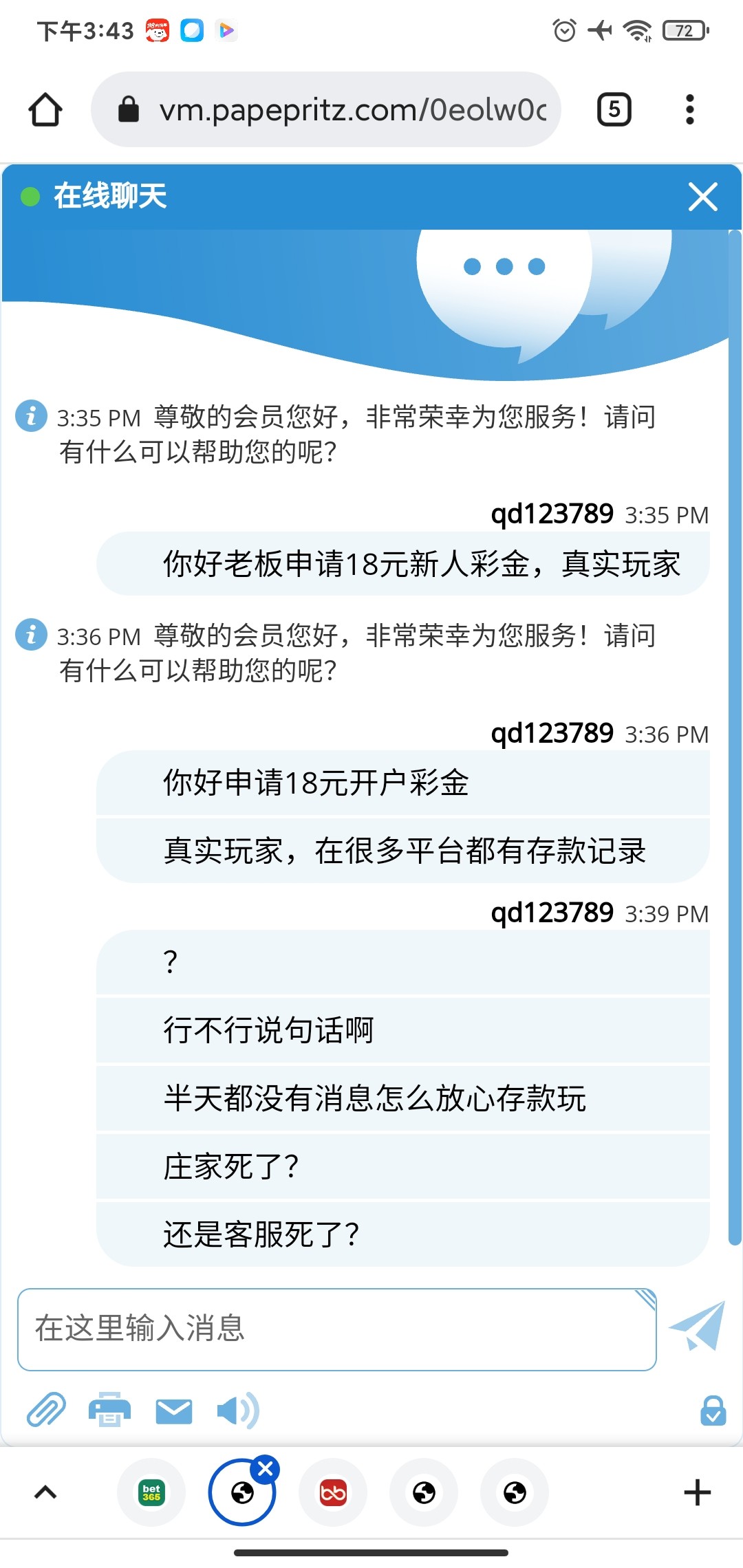Attach a file using the paperclip icon

[x=45, y=1411]
